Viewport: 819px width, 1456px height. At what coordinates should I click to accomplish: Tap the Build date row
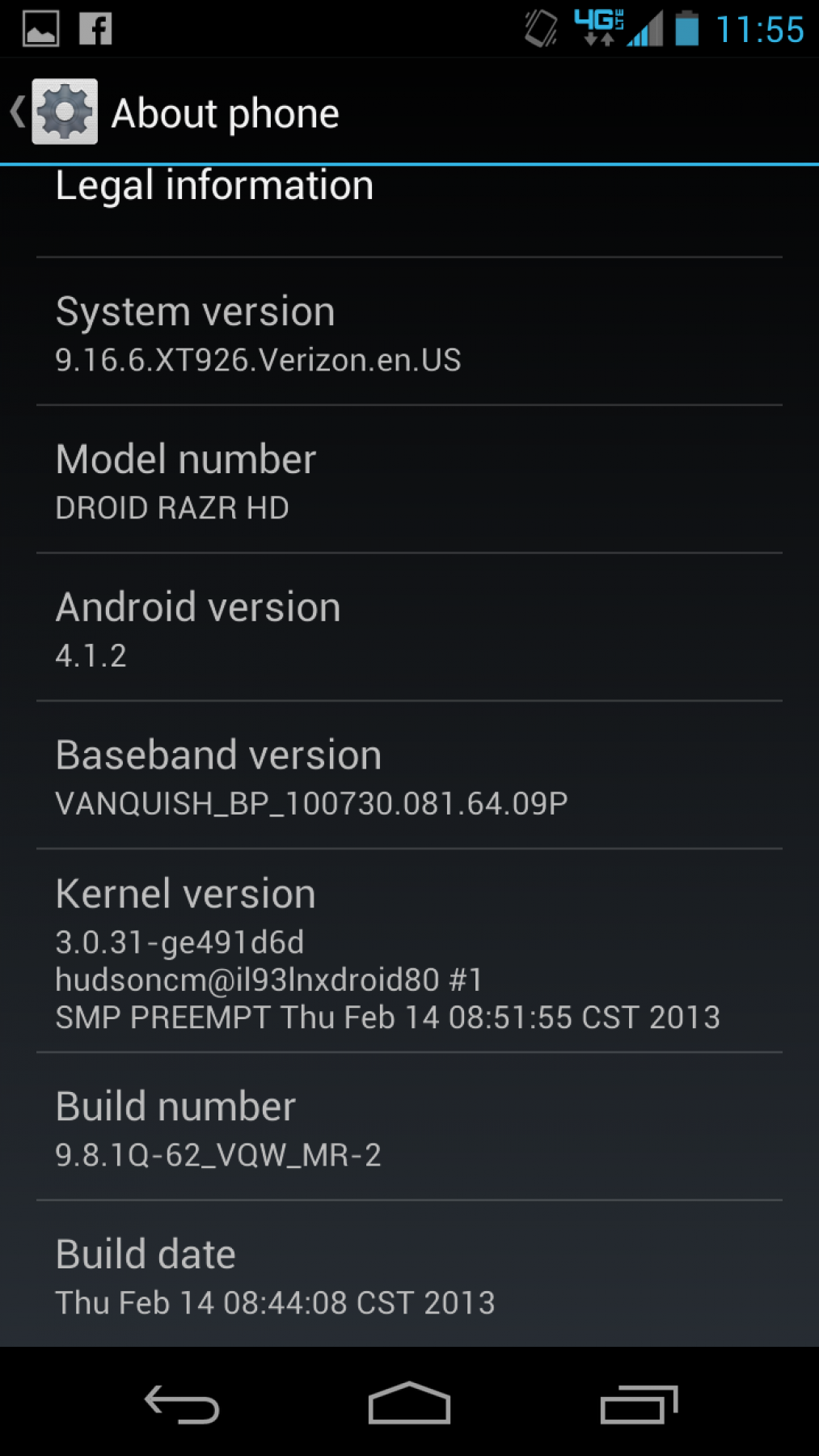pyautogui.click(x=408, y=1276)
